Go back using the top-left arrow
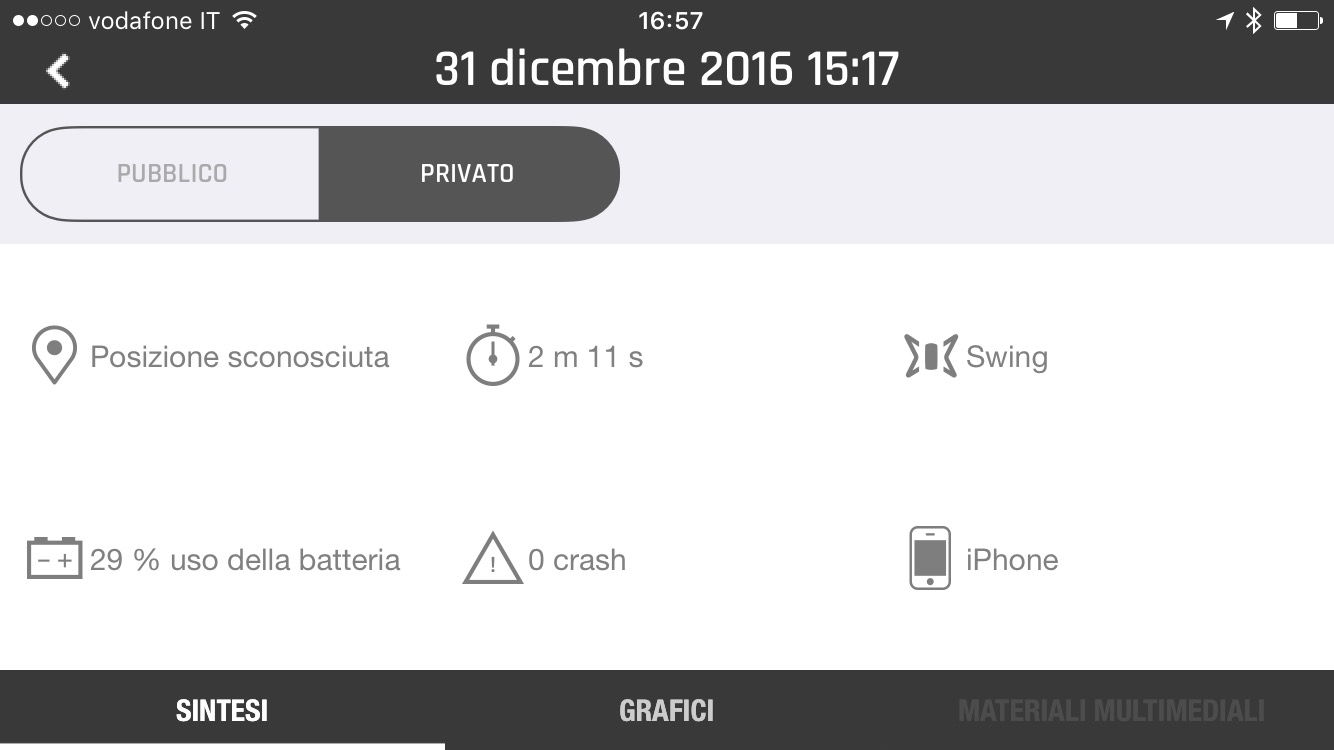Viewport: 1334px width, 750px height. point(58,71)
